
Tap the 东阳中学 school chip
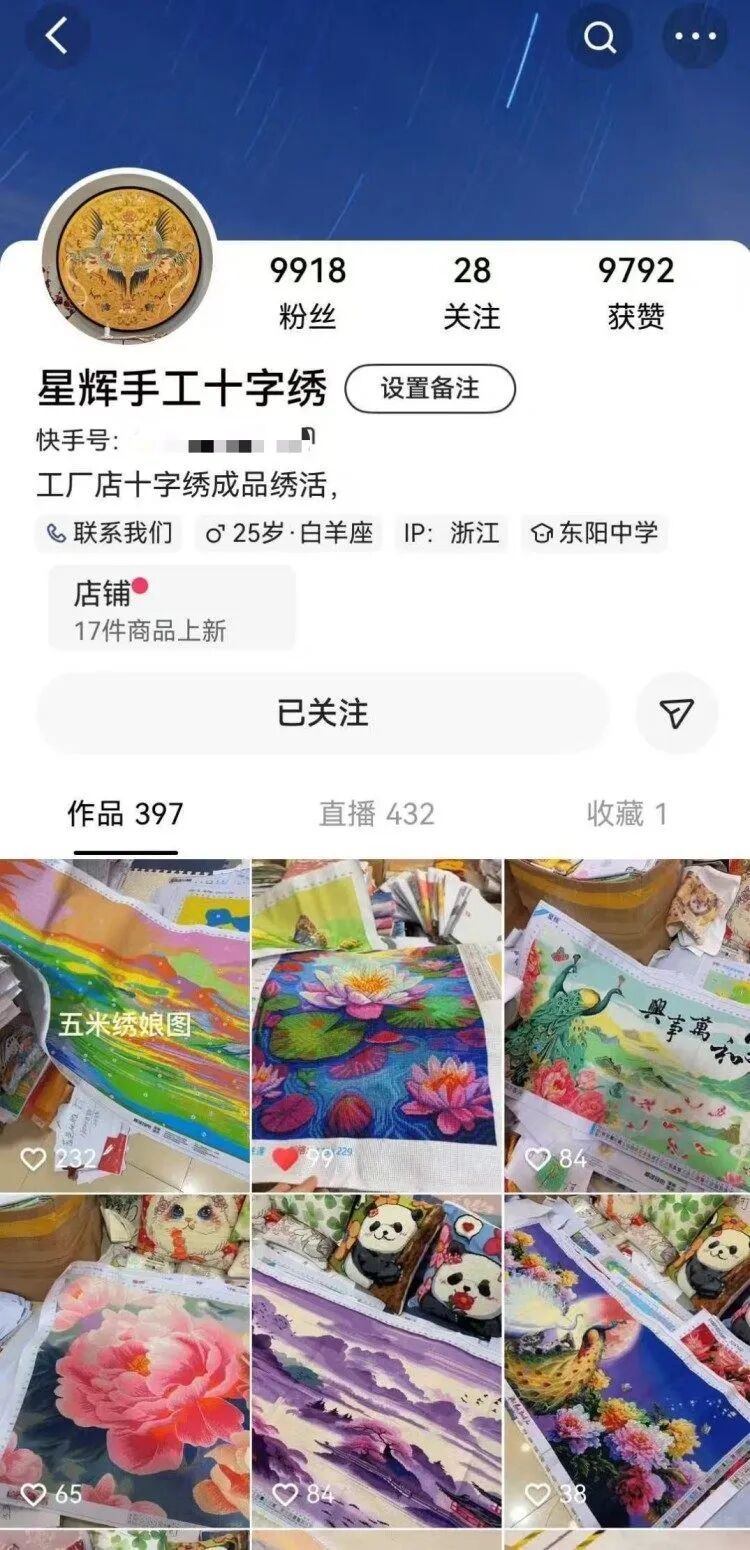coord(594,533)
